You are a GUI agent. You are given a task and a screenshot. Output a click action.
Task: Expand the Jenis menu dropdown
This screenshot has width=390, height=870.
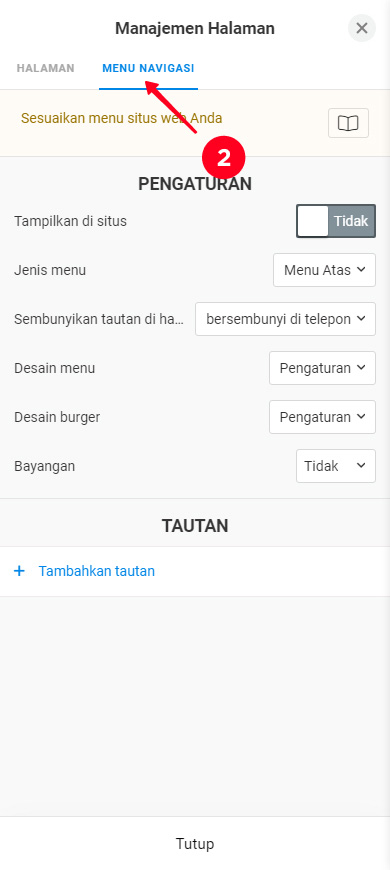tap(325, 270)
